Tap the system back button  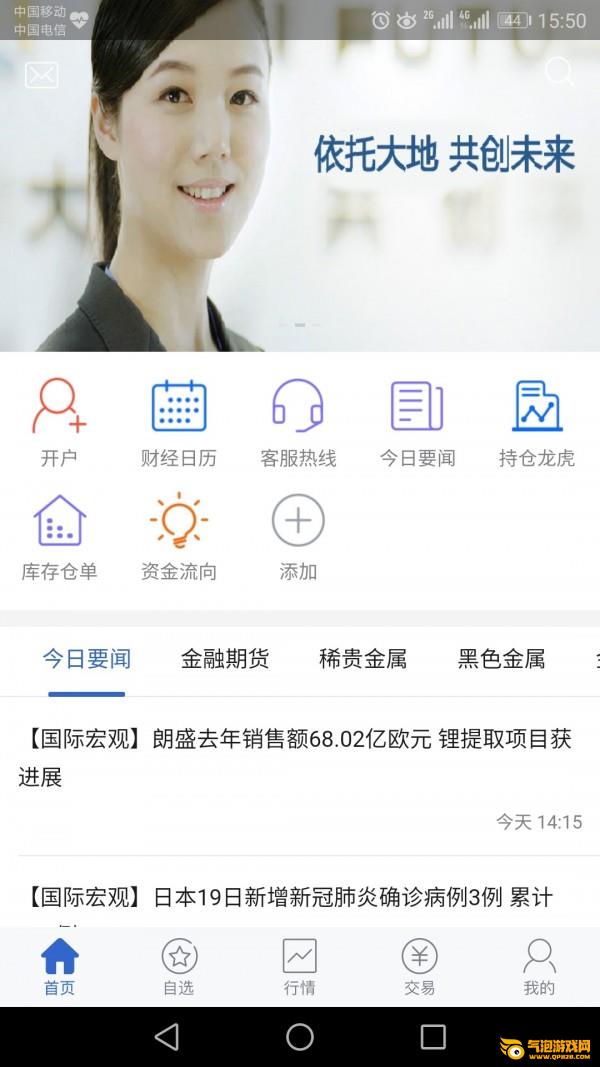click(x=167, y=1037)
